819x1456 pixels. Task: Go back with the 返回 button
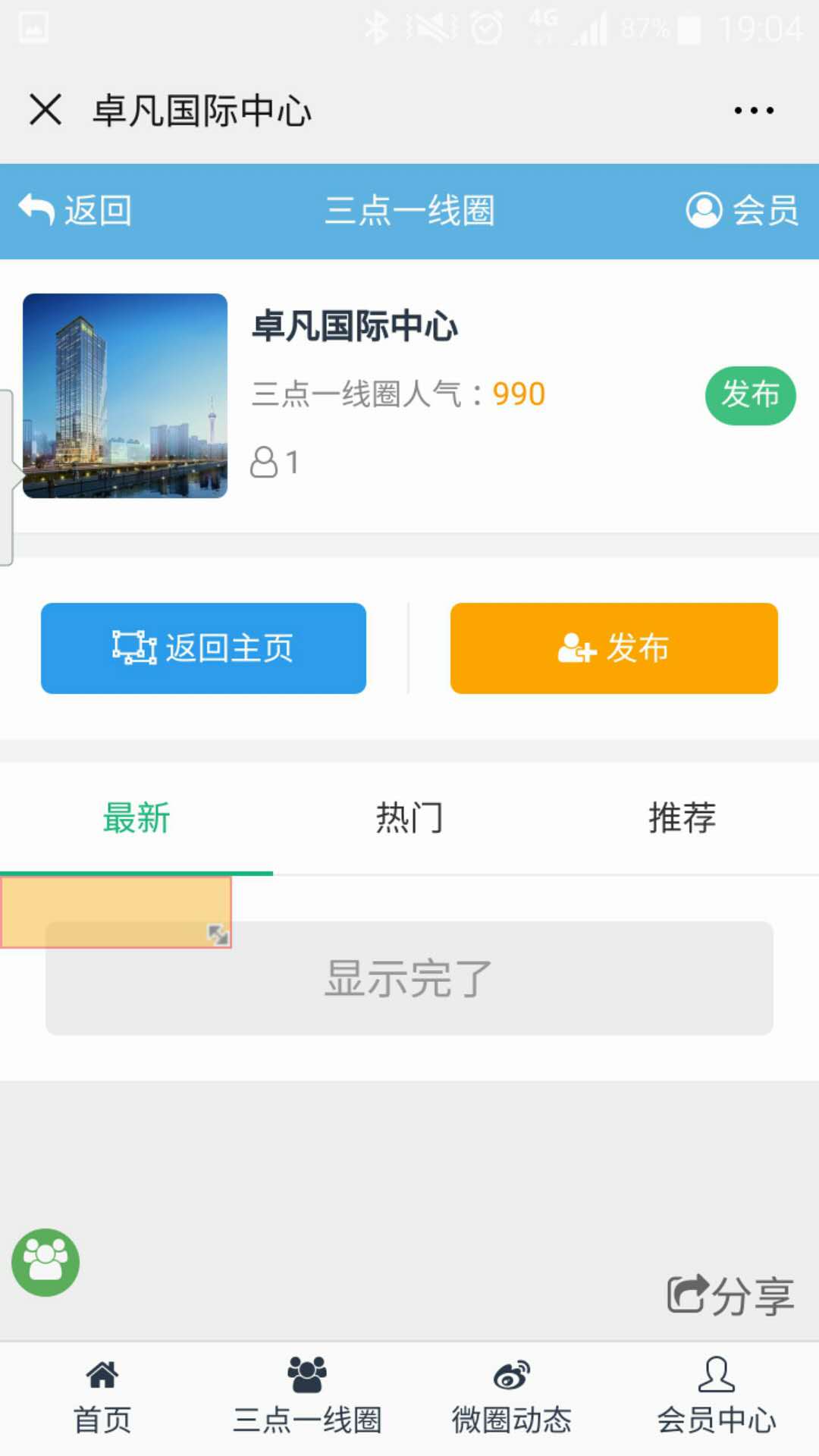[x=76, y=210]
